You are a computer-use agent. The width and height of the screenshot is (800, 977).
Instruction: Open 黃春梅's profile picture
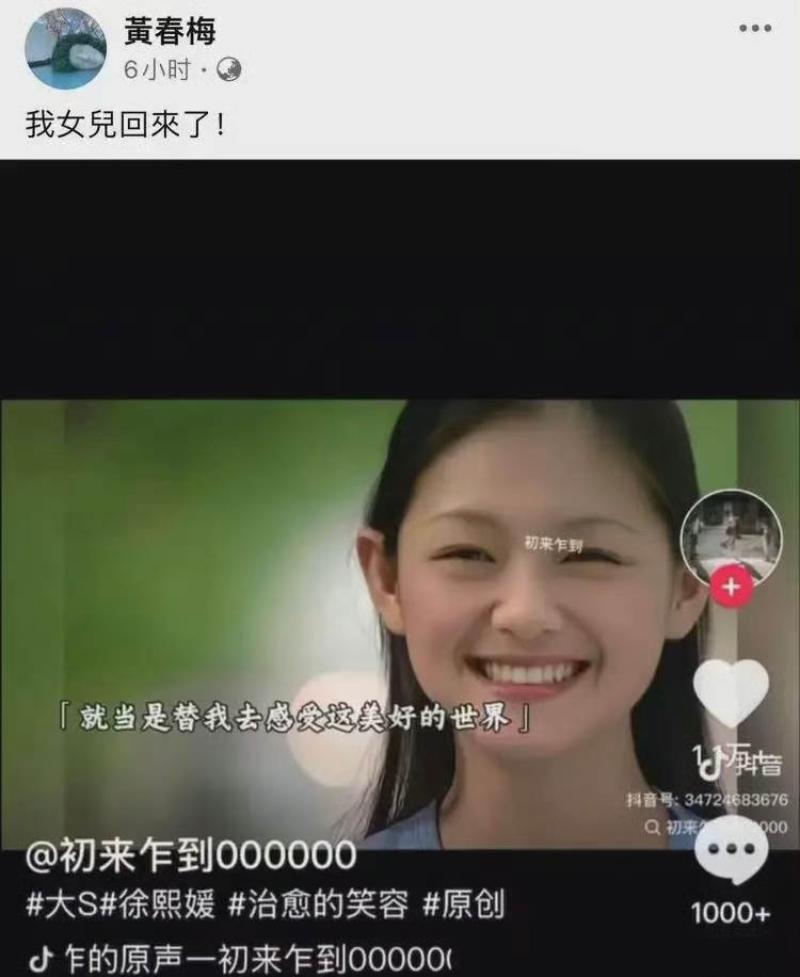coord(65,49)
